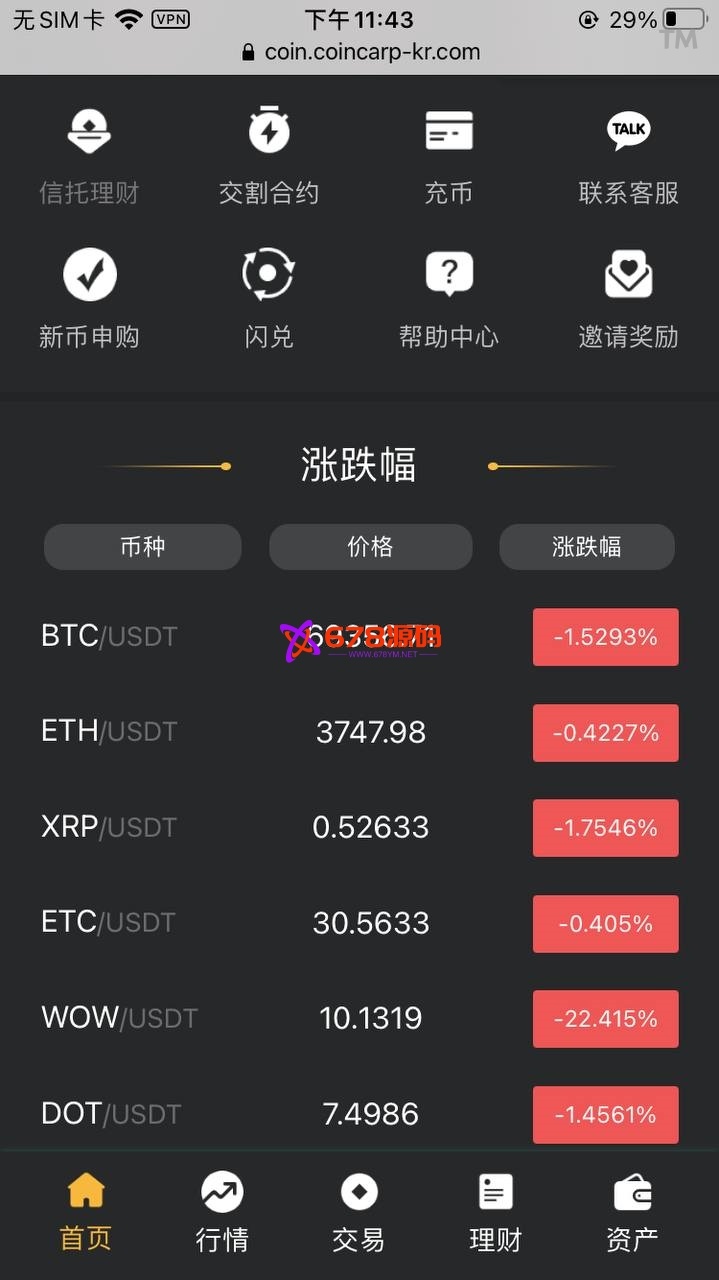Open the 帮助中心 help center
This screenshot has height=1280, width=719.
[449, 299]
